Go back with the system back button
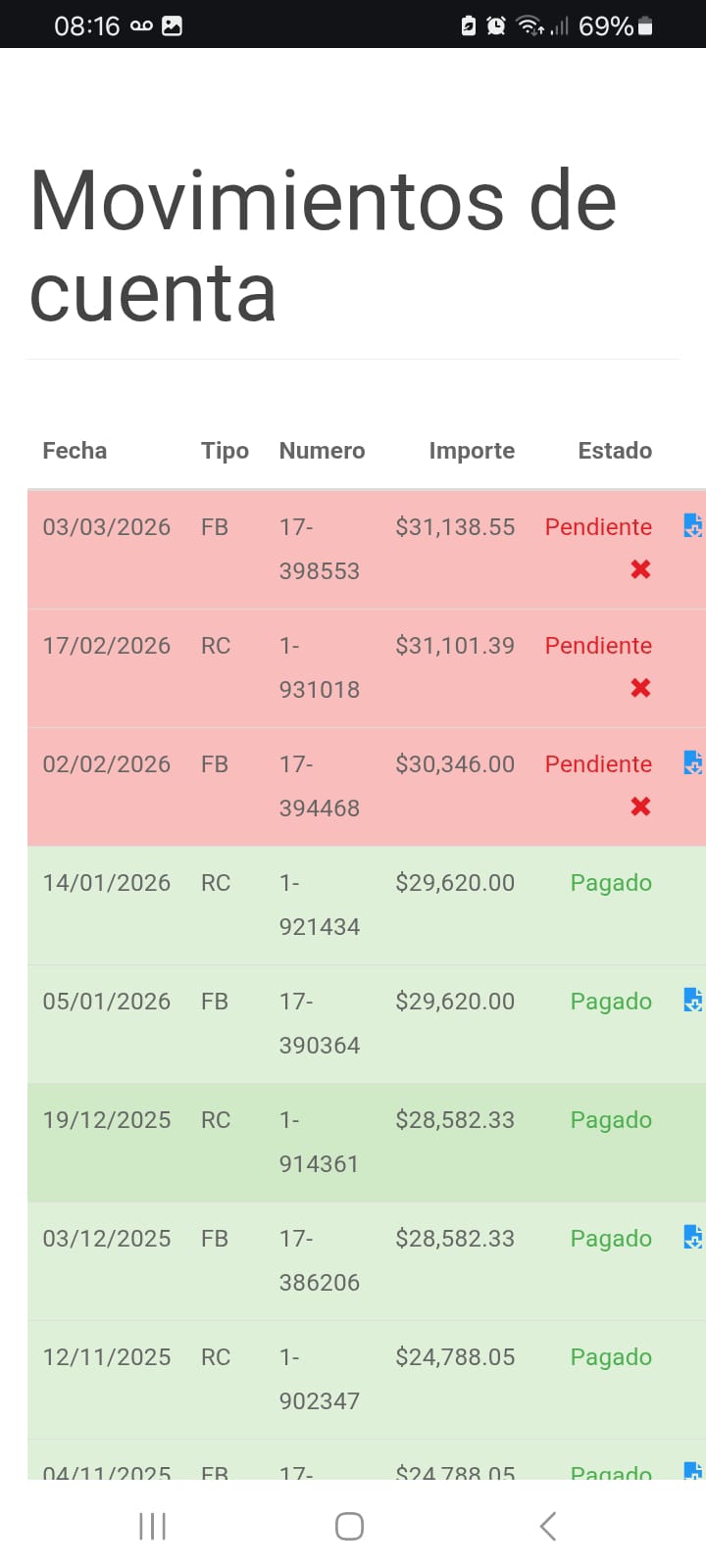 click(548, 1526)
